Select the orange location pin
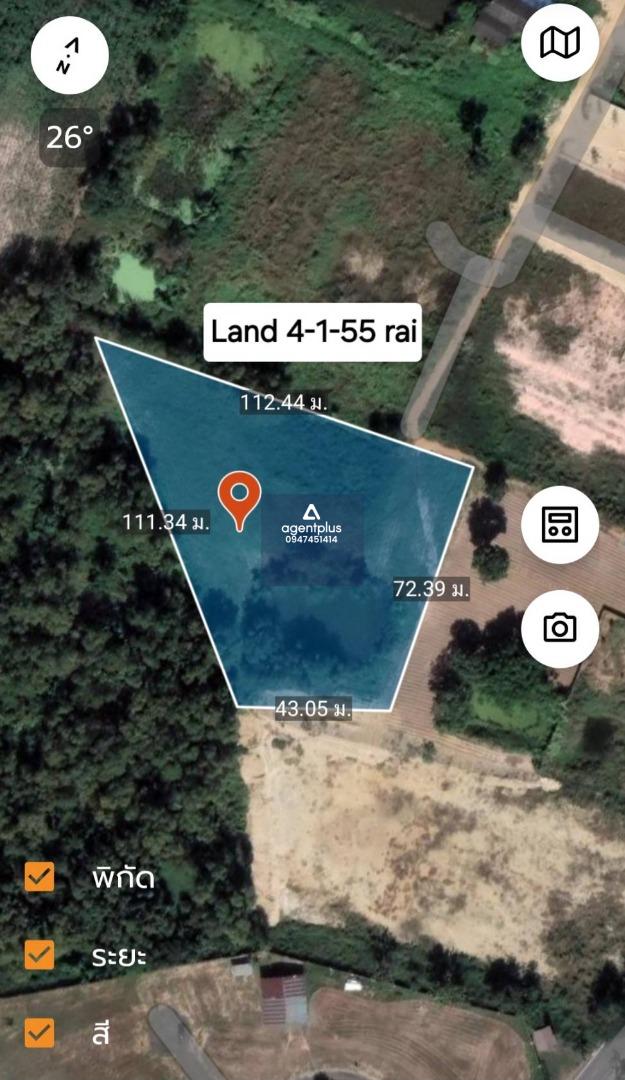 pyautogui.click(x=239, y=501)
